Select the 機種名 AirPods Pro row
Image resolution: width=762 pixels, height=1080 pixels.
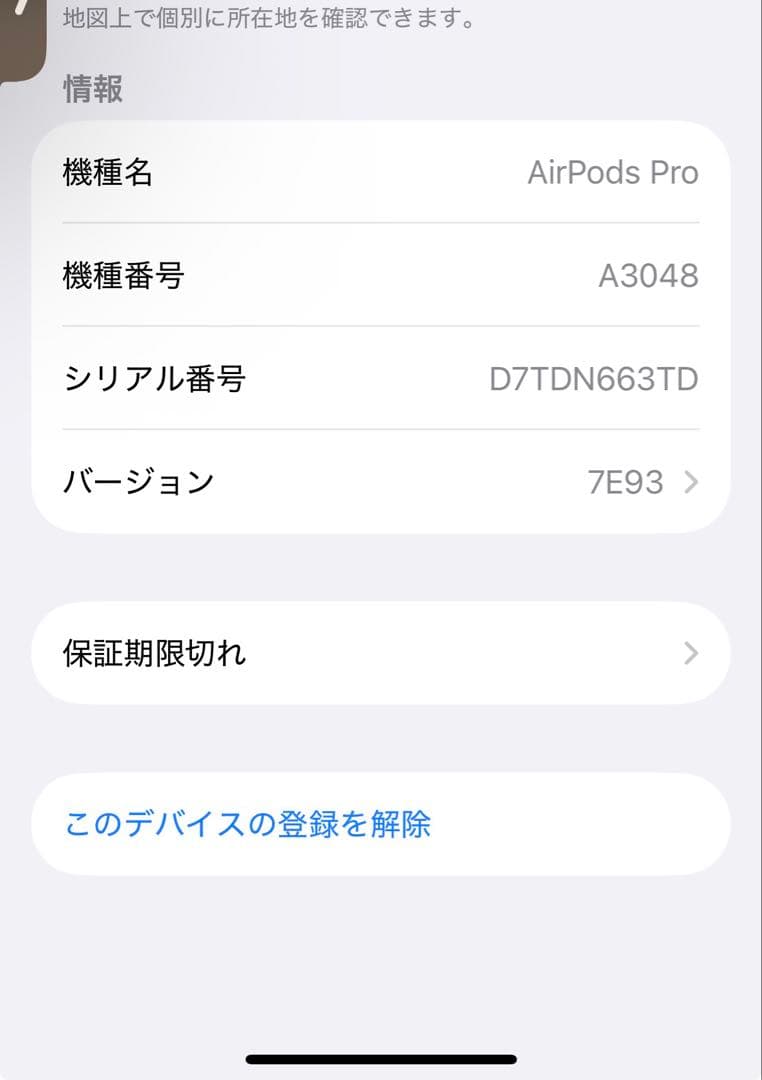point(380,172)
